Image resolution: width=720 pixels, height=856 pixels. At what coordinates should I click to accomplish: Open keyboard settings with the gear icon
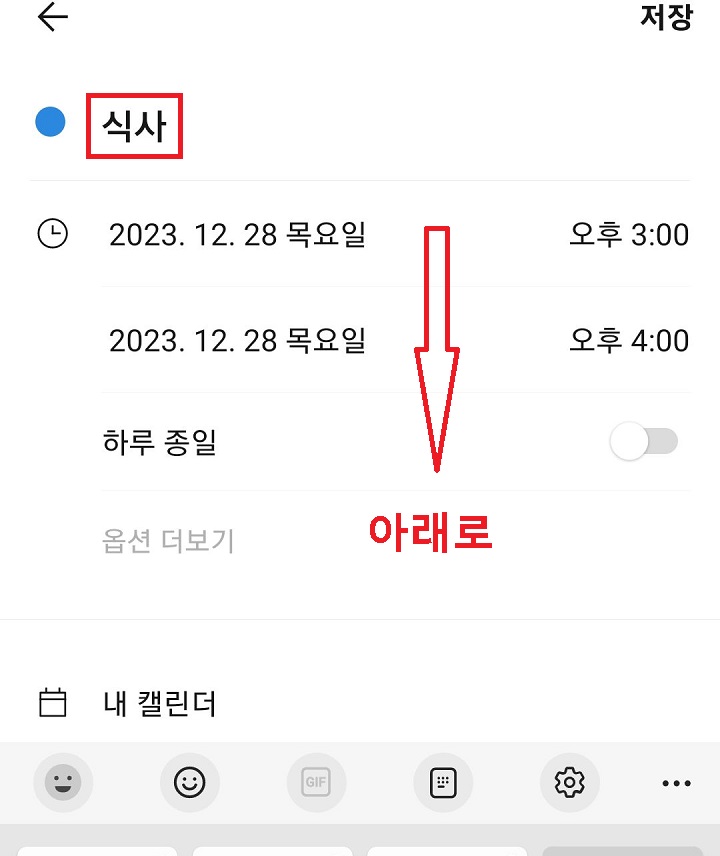[570, 783]
